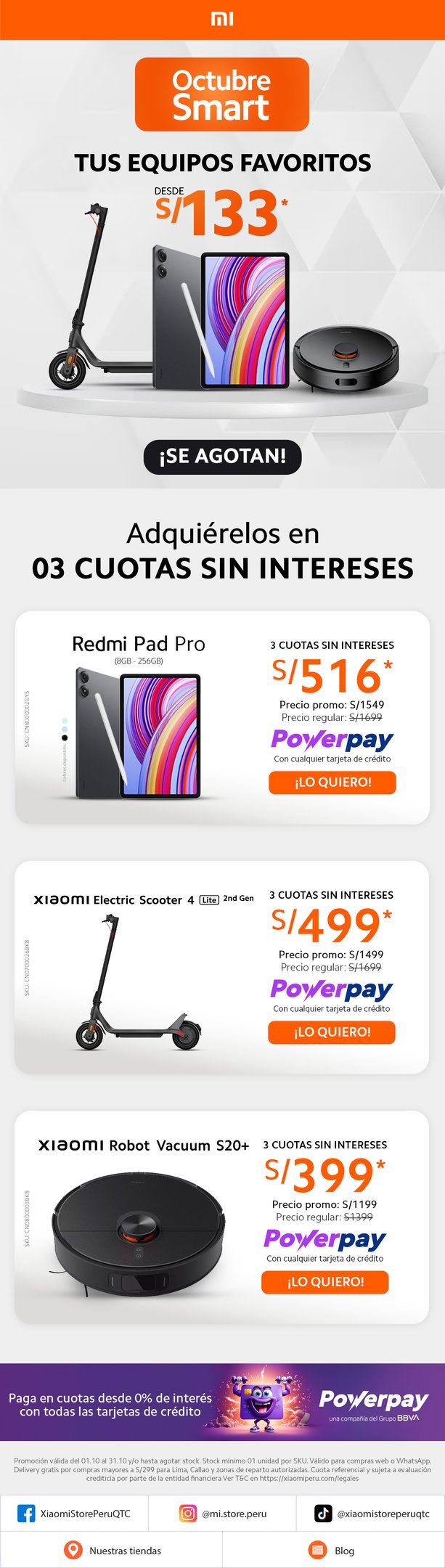
Task: Tap ¡LO QUIERO! for Redmi Pad Pro
Action: click(x=332, y=782)
